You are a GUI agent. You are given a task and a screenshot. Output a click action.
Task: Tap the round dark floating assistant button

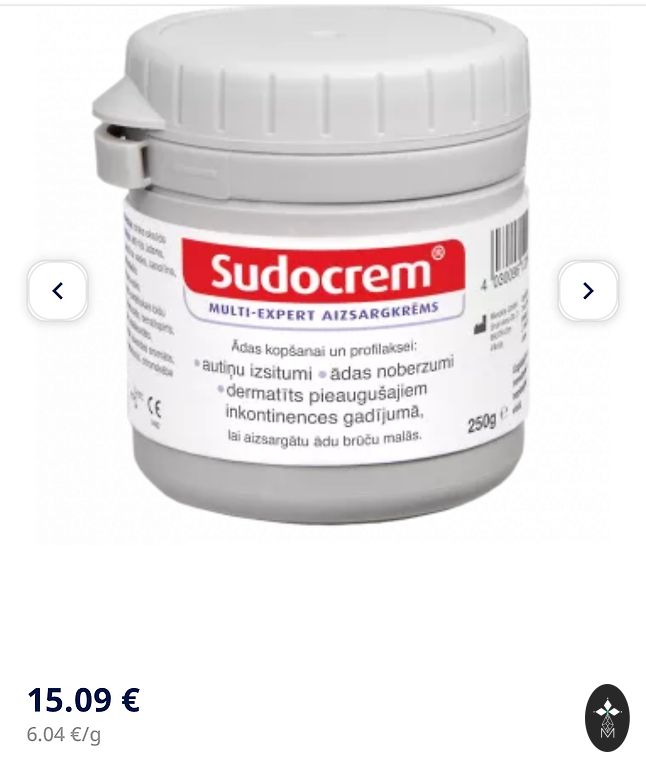click(607, 717)
